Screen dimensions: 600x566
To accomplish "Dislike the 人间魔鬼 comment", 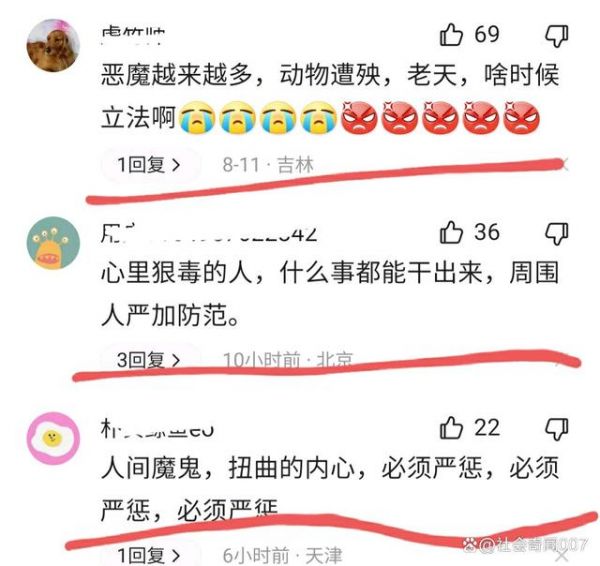I will 556,429.
